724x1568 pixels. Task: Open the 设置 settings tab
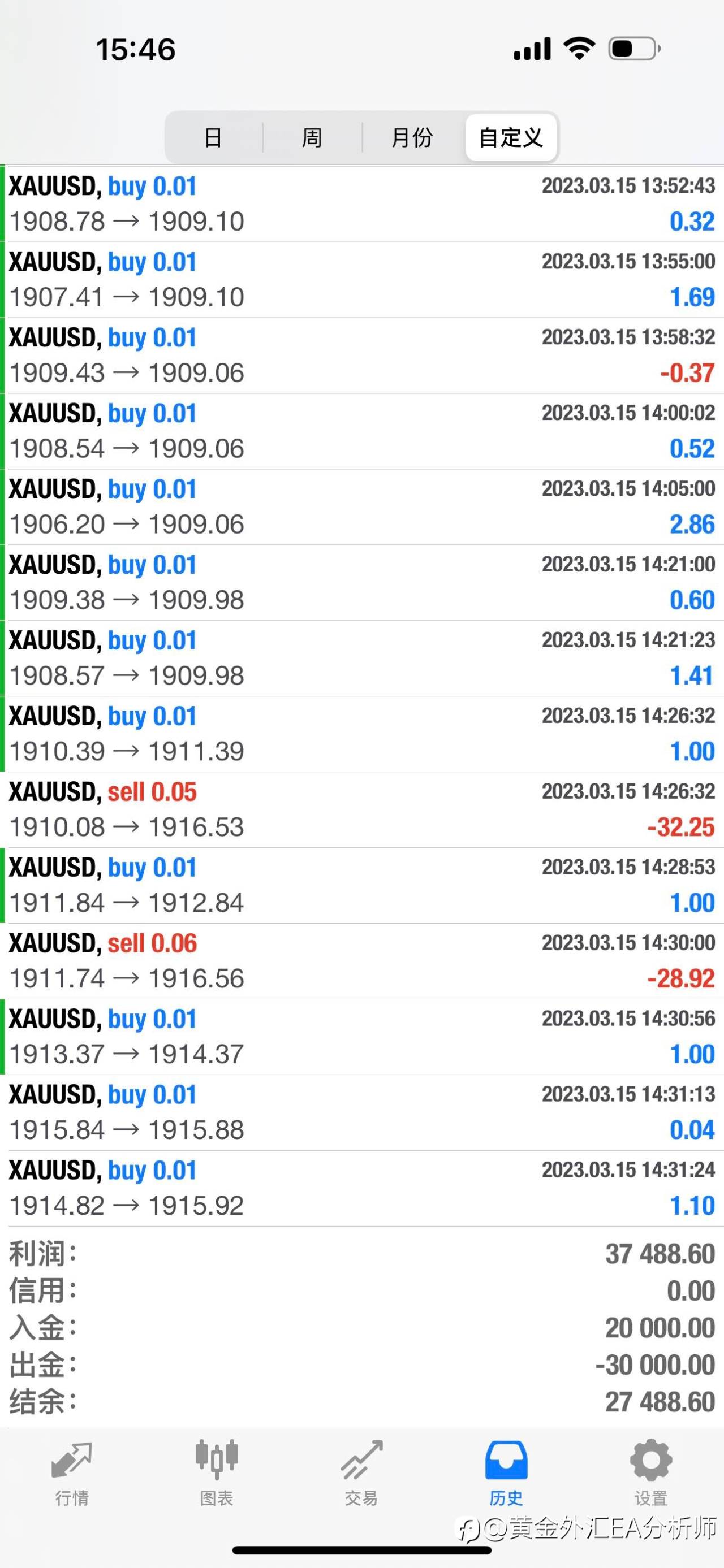click(651, 1472)
